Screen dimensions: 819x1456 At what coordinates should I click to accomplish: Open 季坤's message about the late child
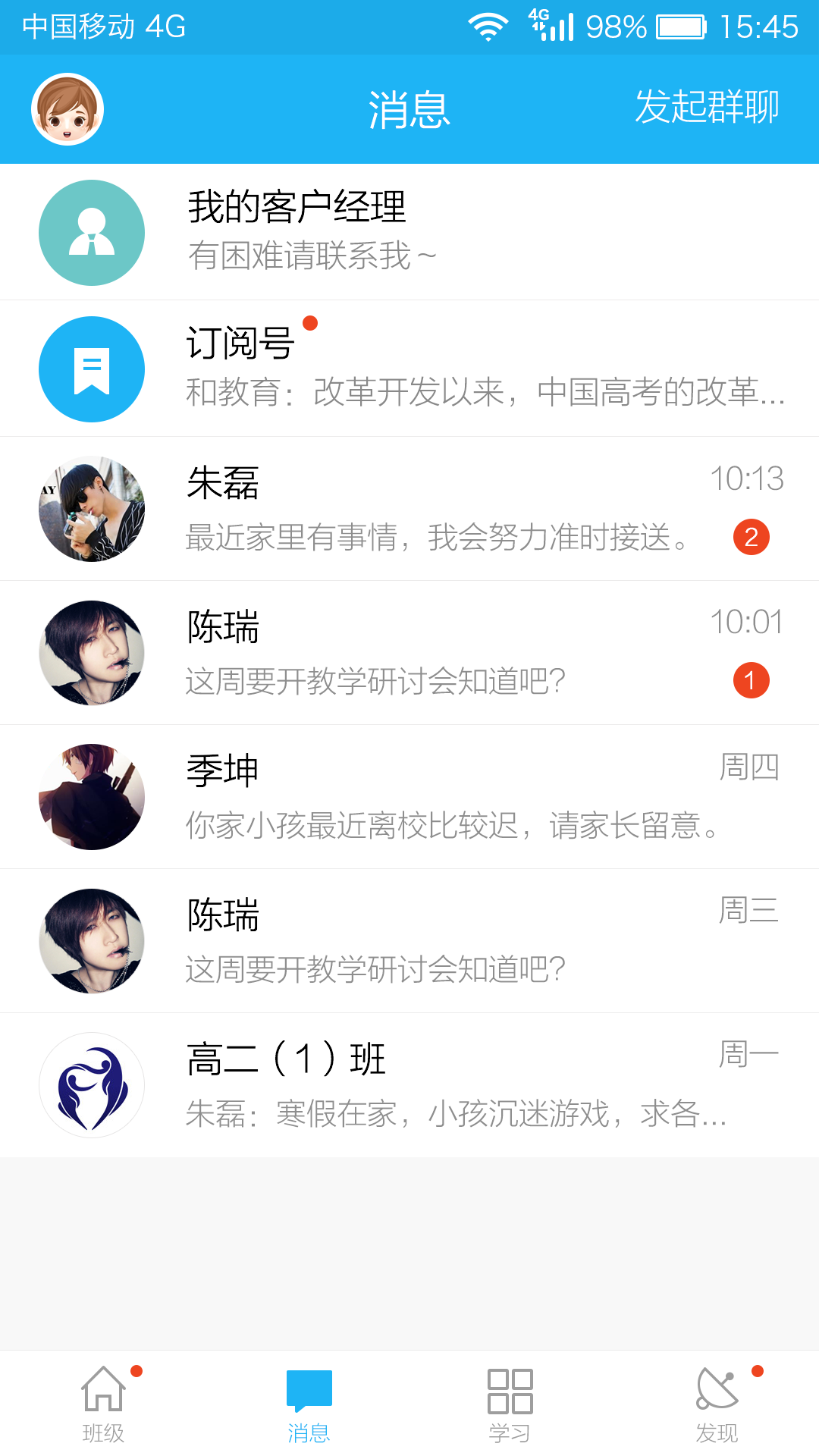409,796
